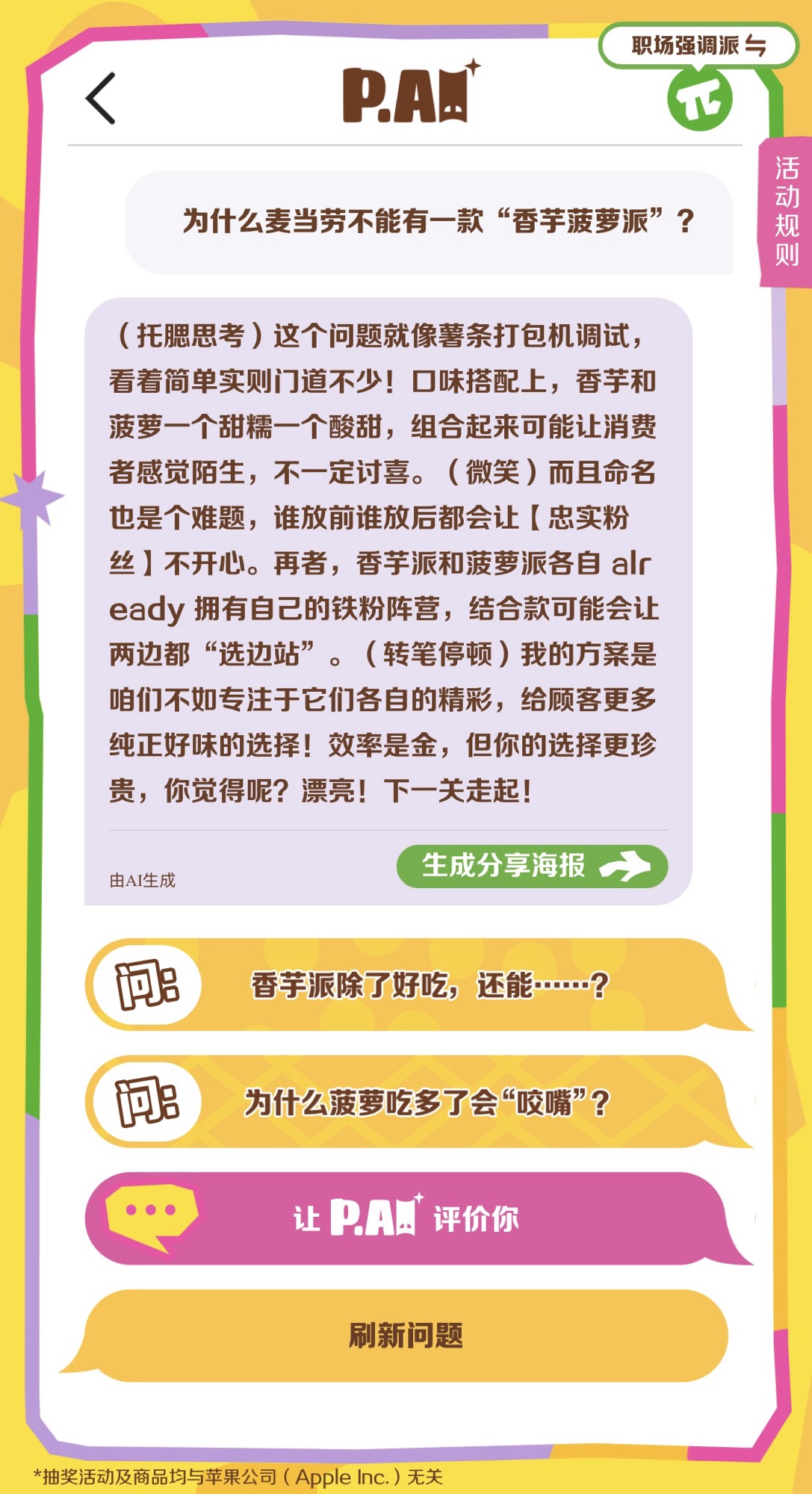Tap 生成分享海报 to create poster
This screenshot has width=812, height=1494.
click(x=532, y=867)
